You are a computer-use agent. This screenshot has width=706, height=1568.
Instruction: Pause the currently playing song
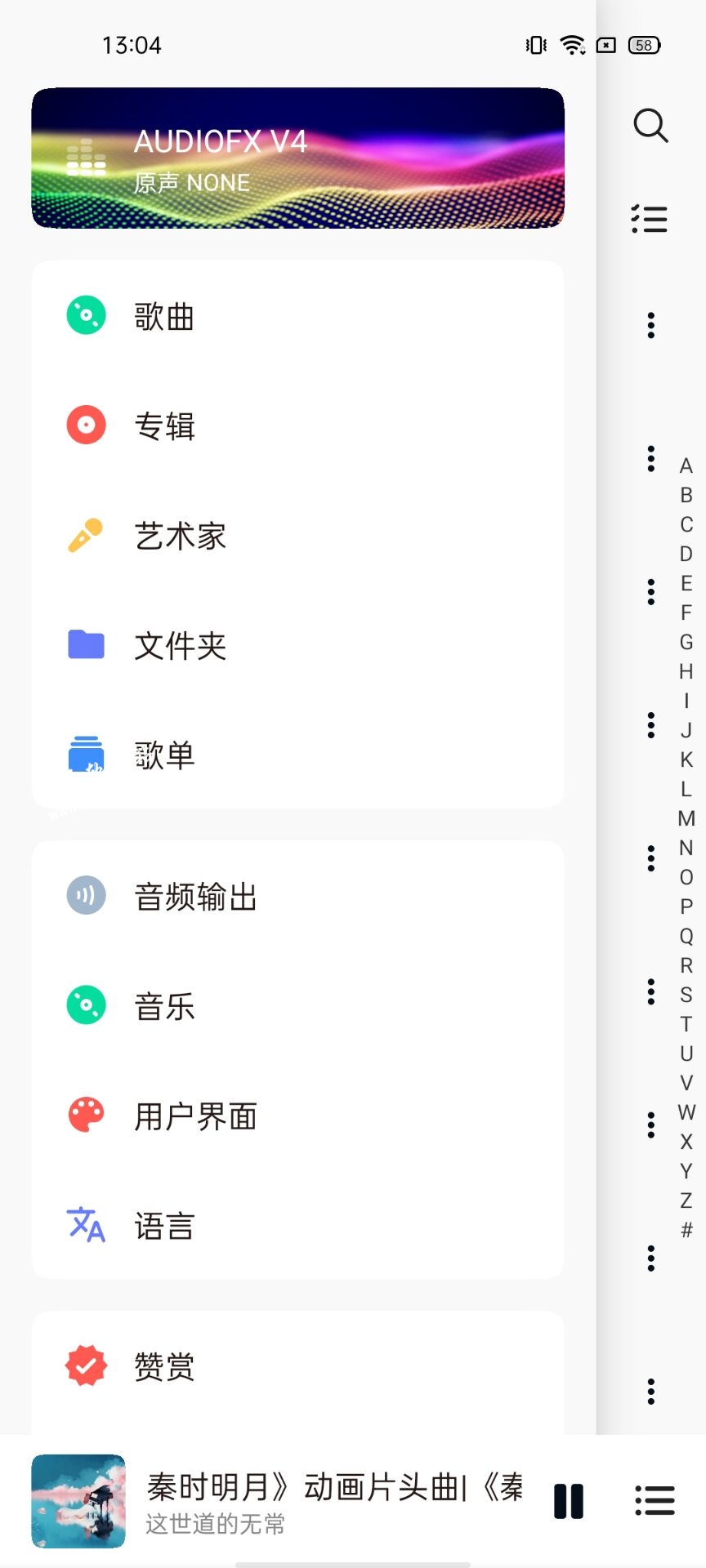pyautogui.click(x=569, y=1501)
